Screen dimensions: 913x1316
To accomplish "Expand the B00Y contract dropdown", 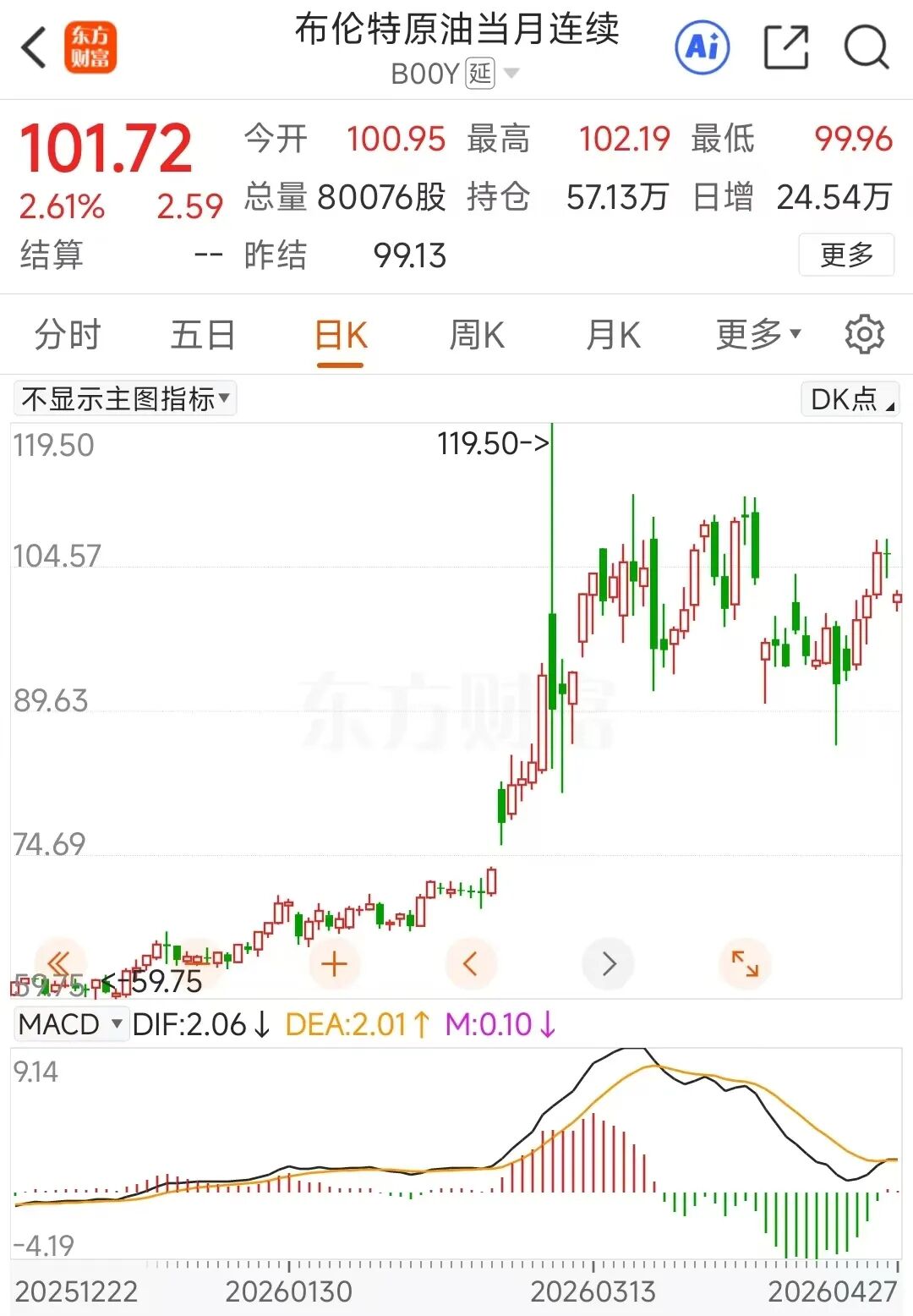I will (511, 74).
